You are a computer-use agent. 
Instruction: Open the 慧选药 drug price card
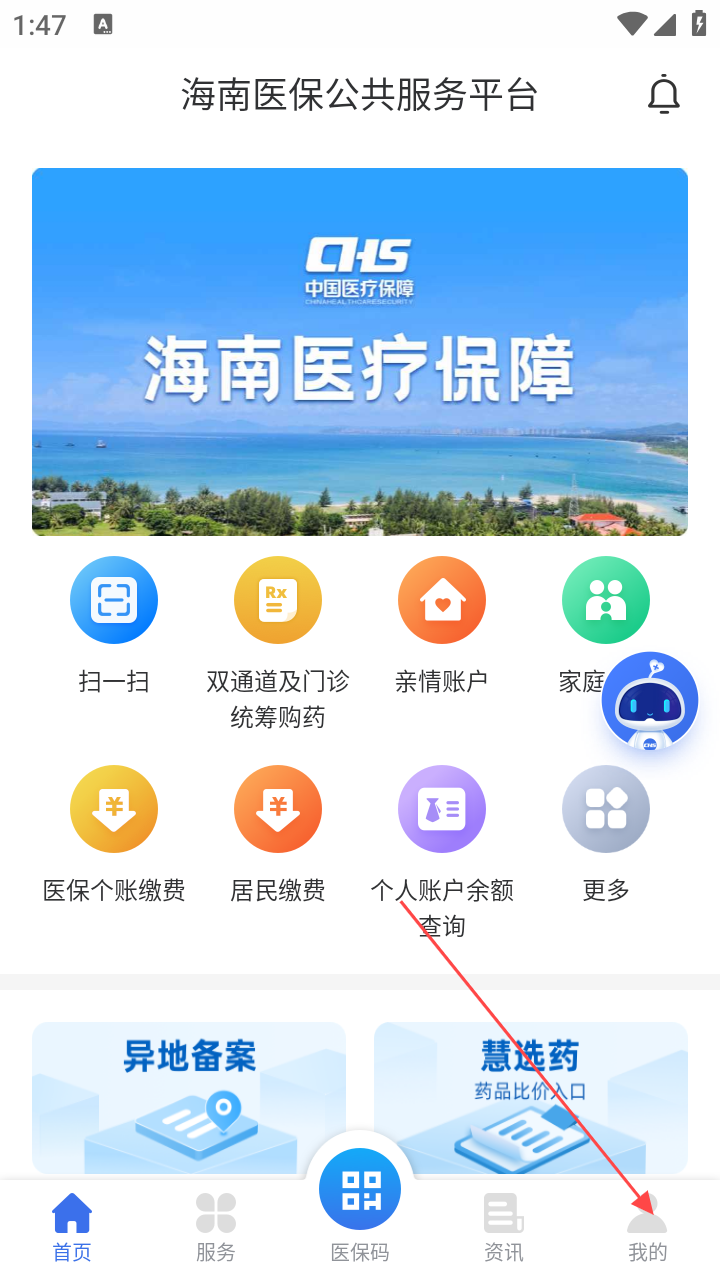tap(530, 1096)
